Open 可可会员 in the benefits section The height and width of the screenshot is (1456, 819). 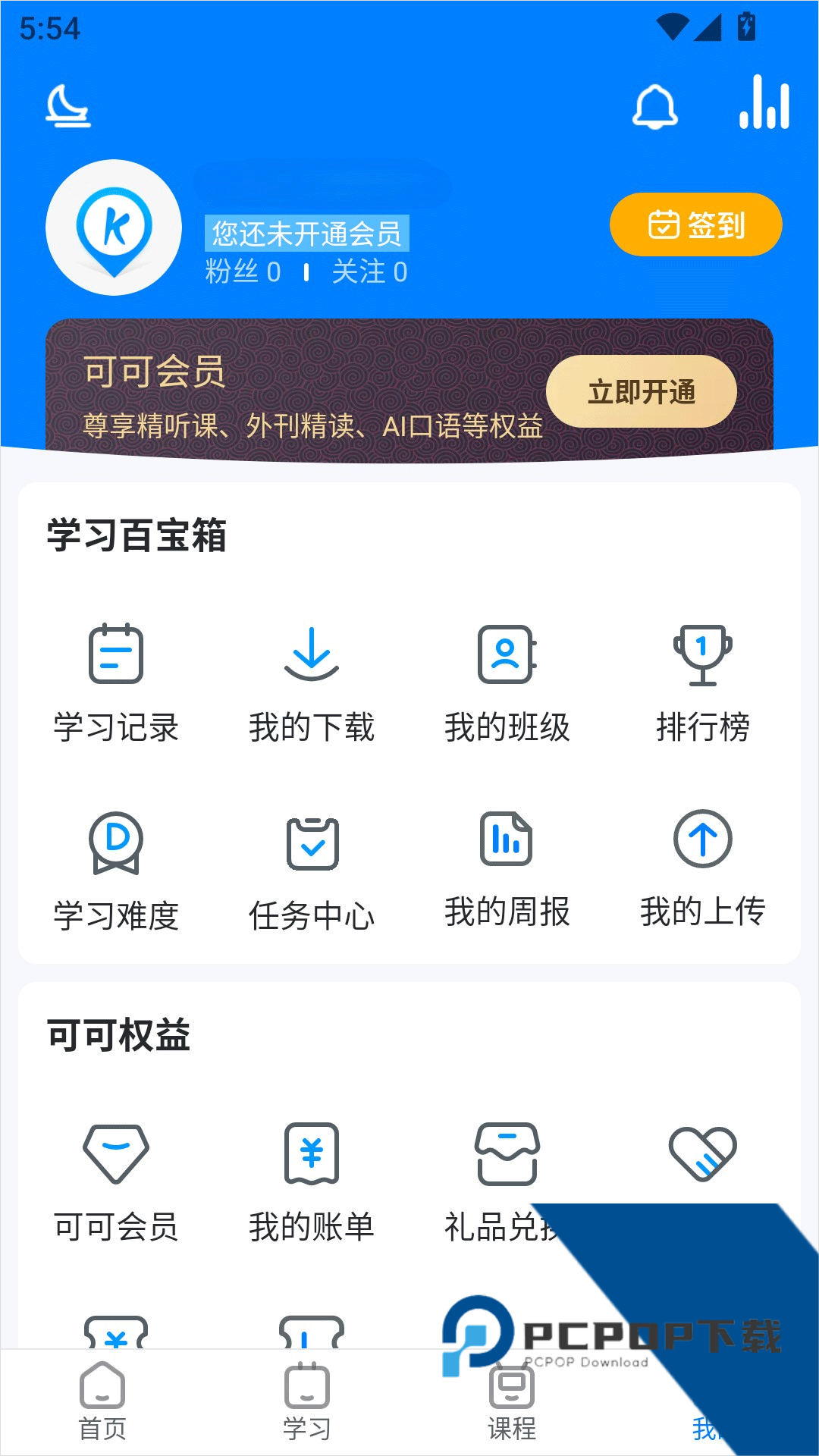click(116, 1181)
